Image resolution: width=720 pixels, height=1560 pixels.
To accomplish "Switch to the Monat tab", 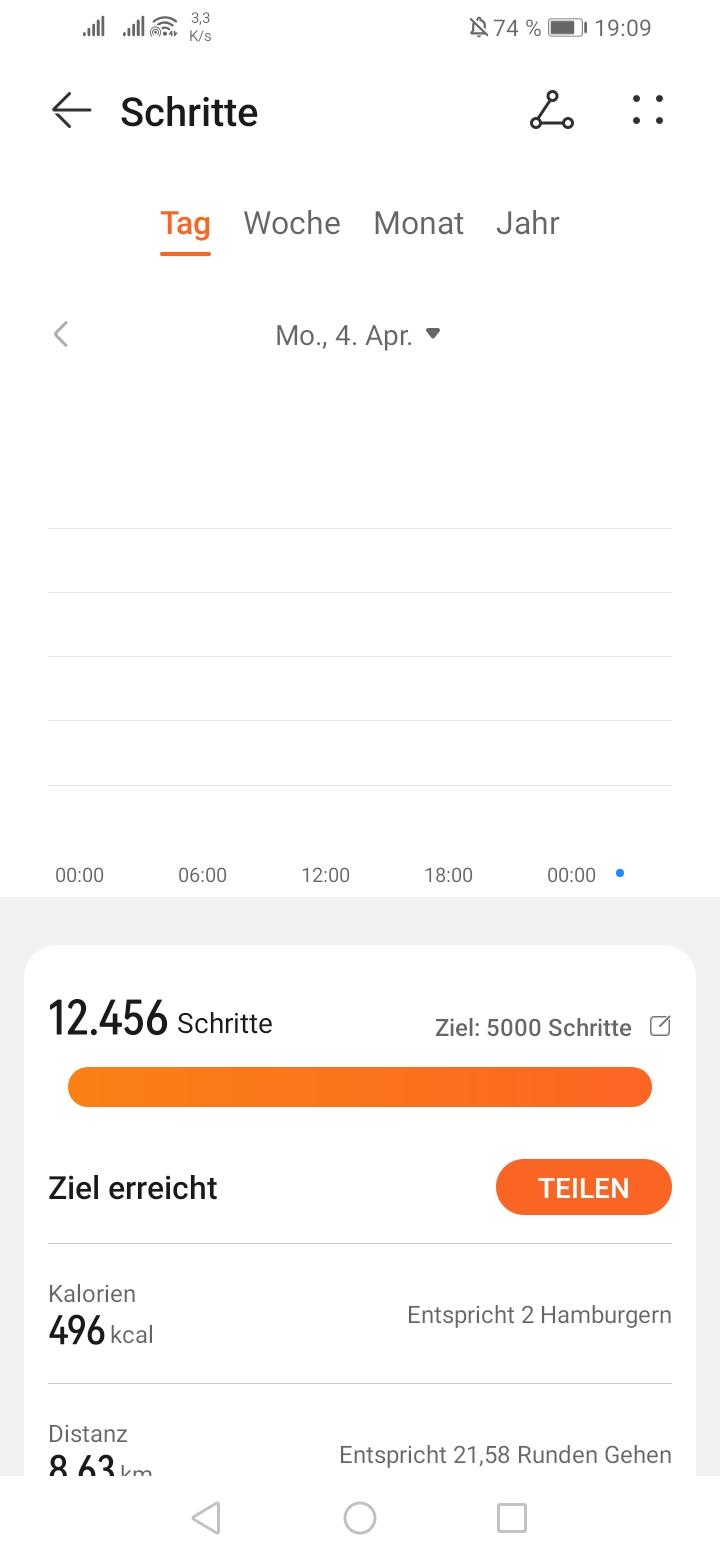I will pyautogui.click(x=418, y=223).
